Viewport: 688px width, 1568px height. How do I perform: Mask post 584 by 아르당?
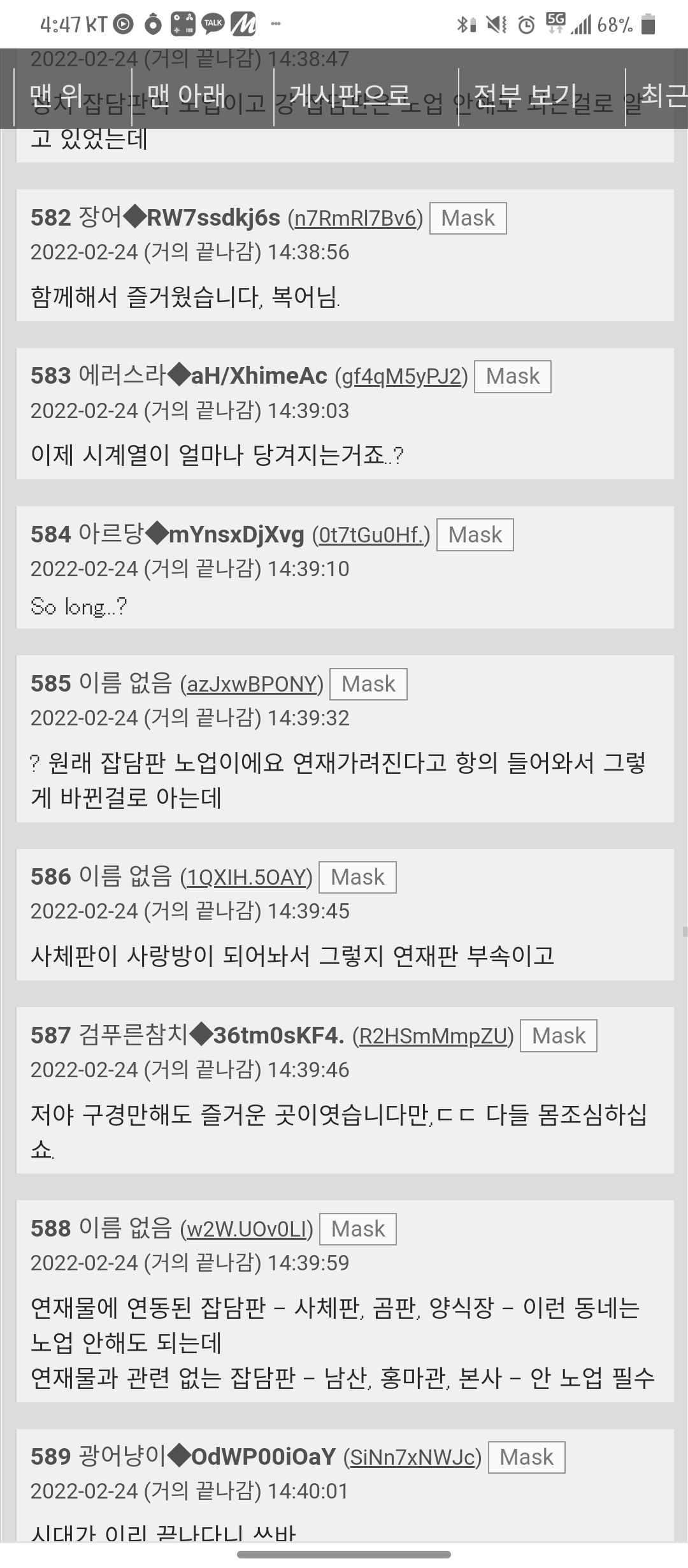click(475, 535)
